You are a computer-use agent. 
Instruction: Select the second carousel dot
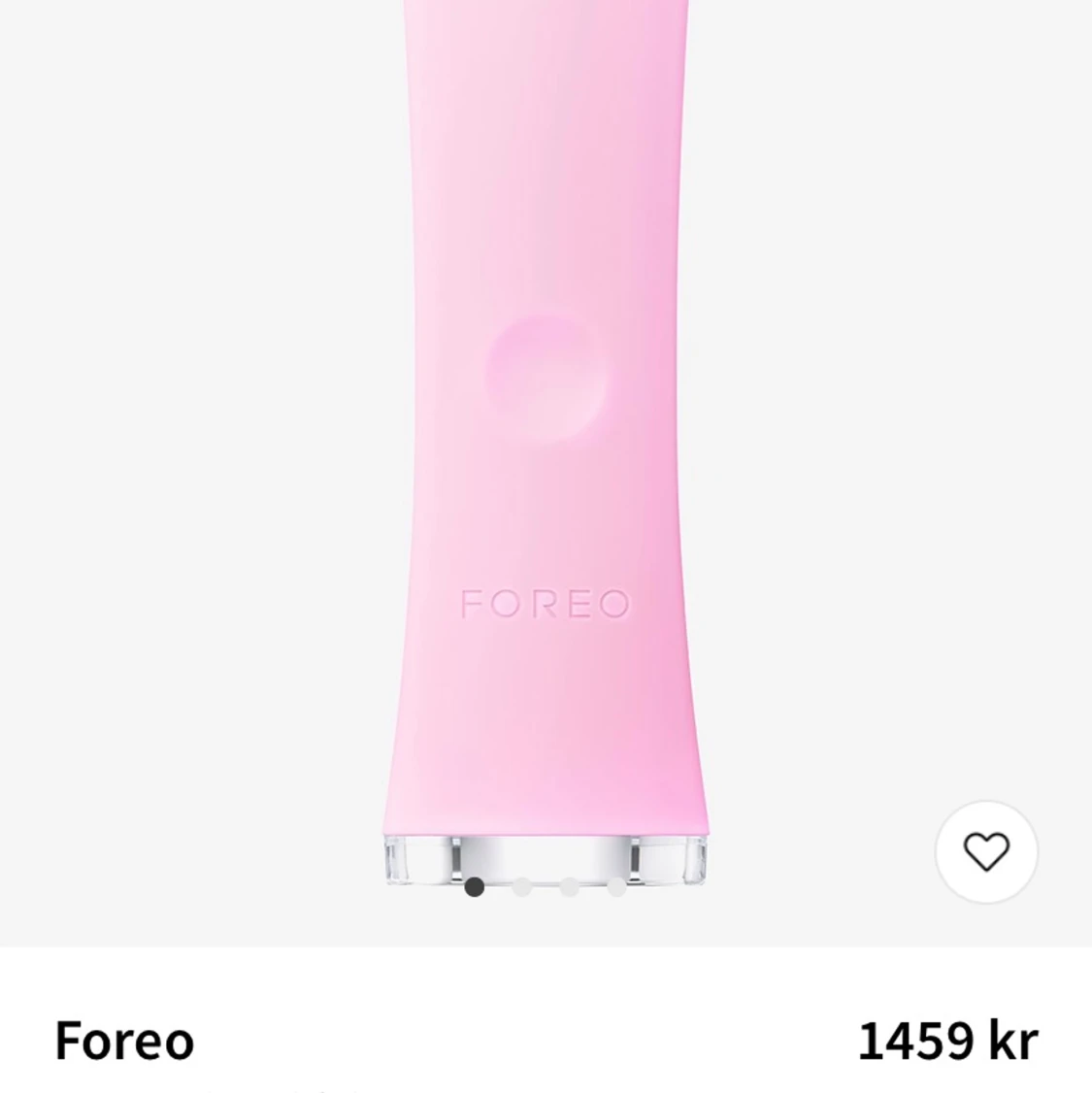click(x=521, y=885)
